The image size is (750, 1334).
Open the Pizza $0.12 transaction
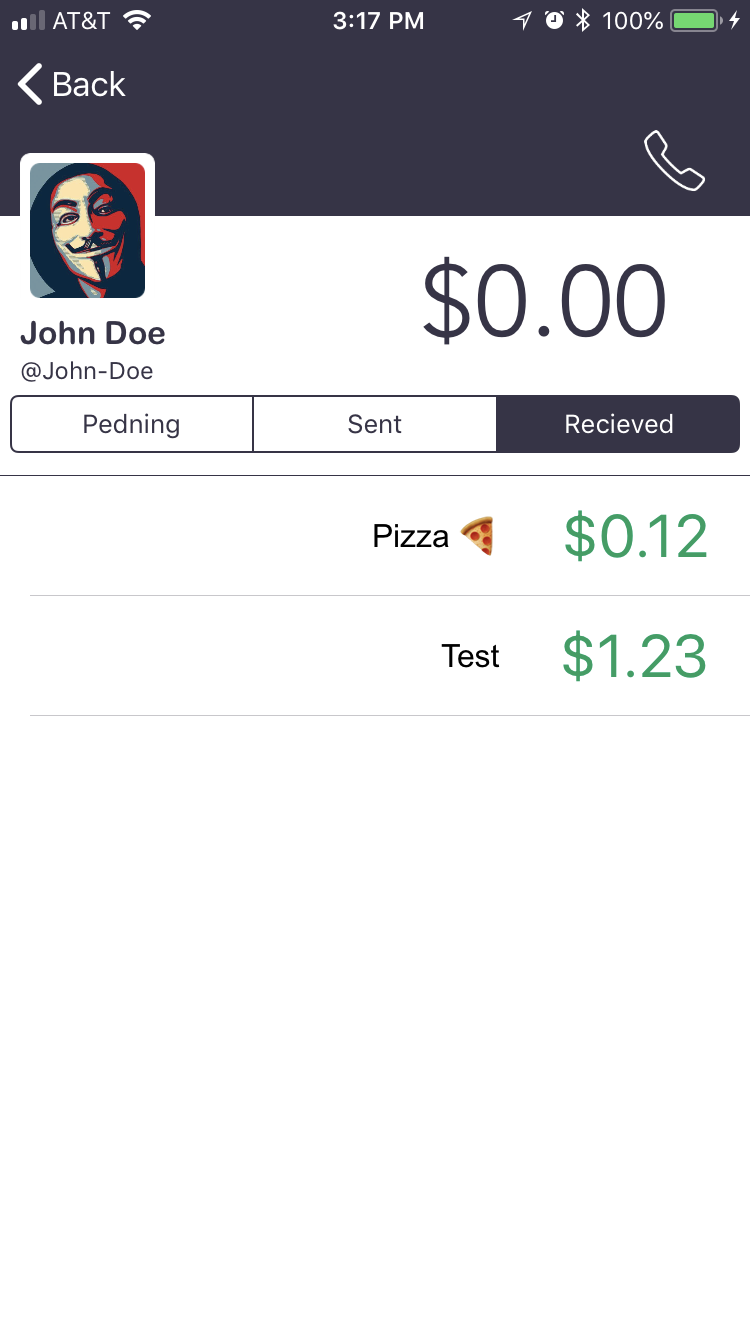point(540,536)
